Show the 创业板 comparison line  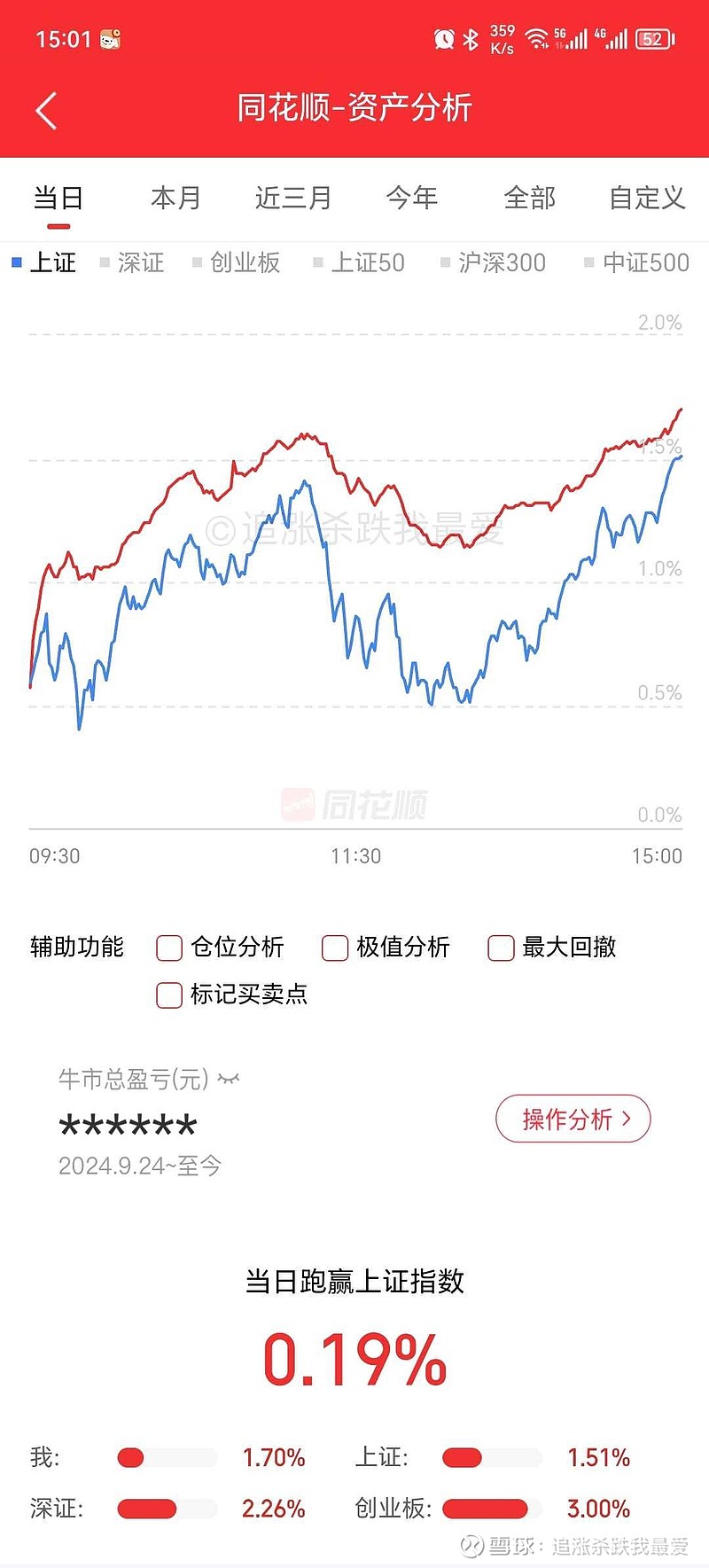(x=245, y=262)
